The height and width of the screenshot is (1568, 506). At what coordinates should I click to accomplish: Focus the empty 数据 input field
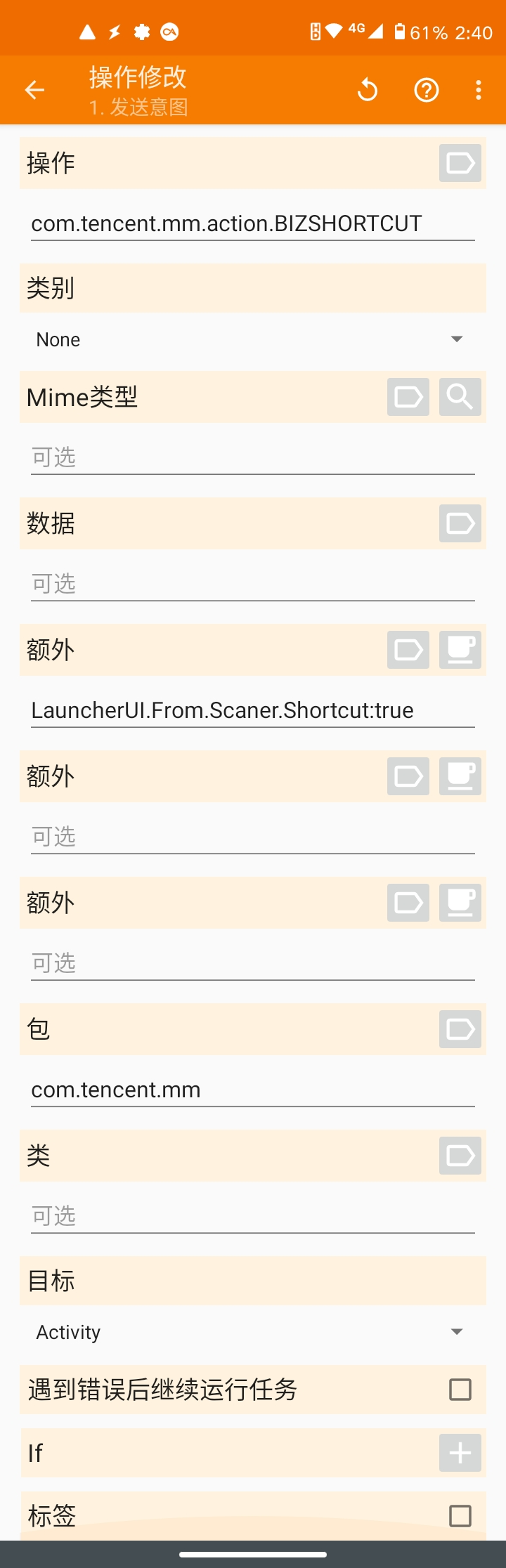(x=253, y=584)
